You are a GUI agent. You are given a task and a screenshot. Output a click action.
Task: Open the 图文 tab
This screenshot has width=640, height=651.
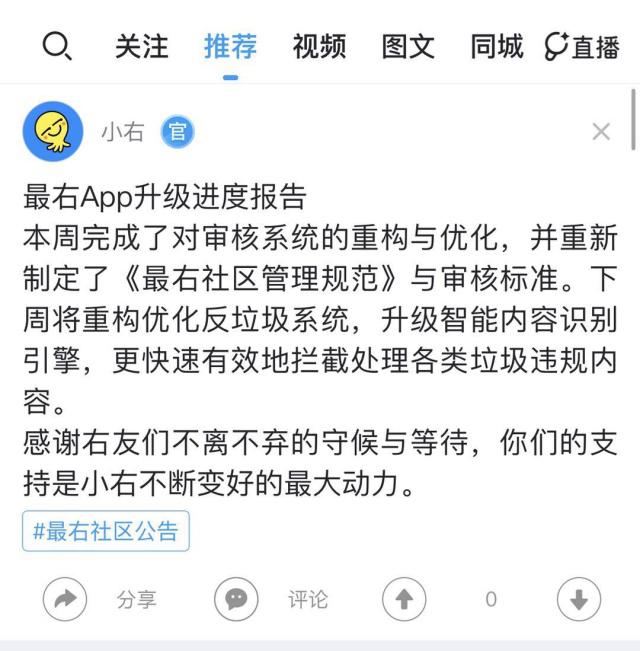[408, 46]
